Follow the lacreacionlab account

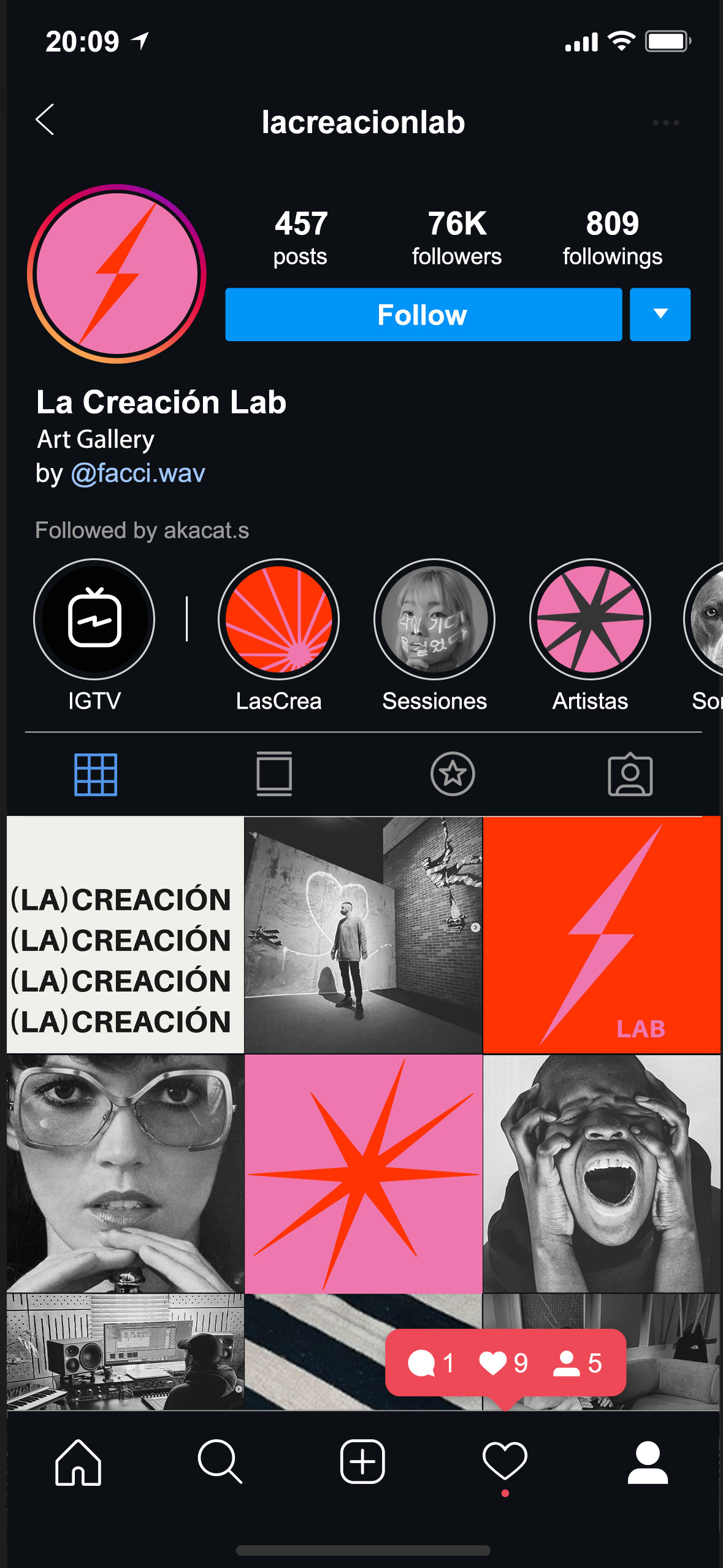click(423, 315)
